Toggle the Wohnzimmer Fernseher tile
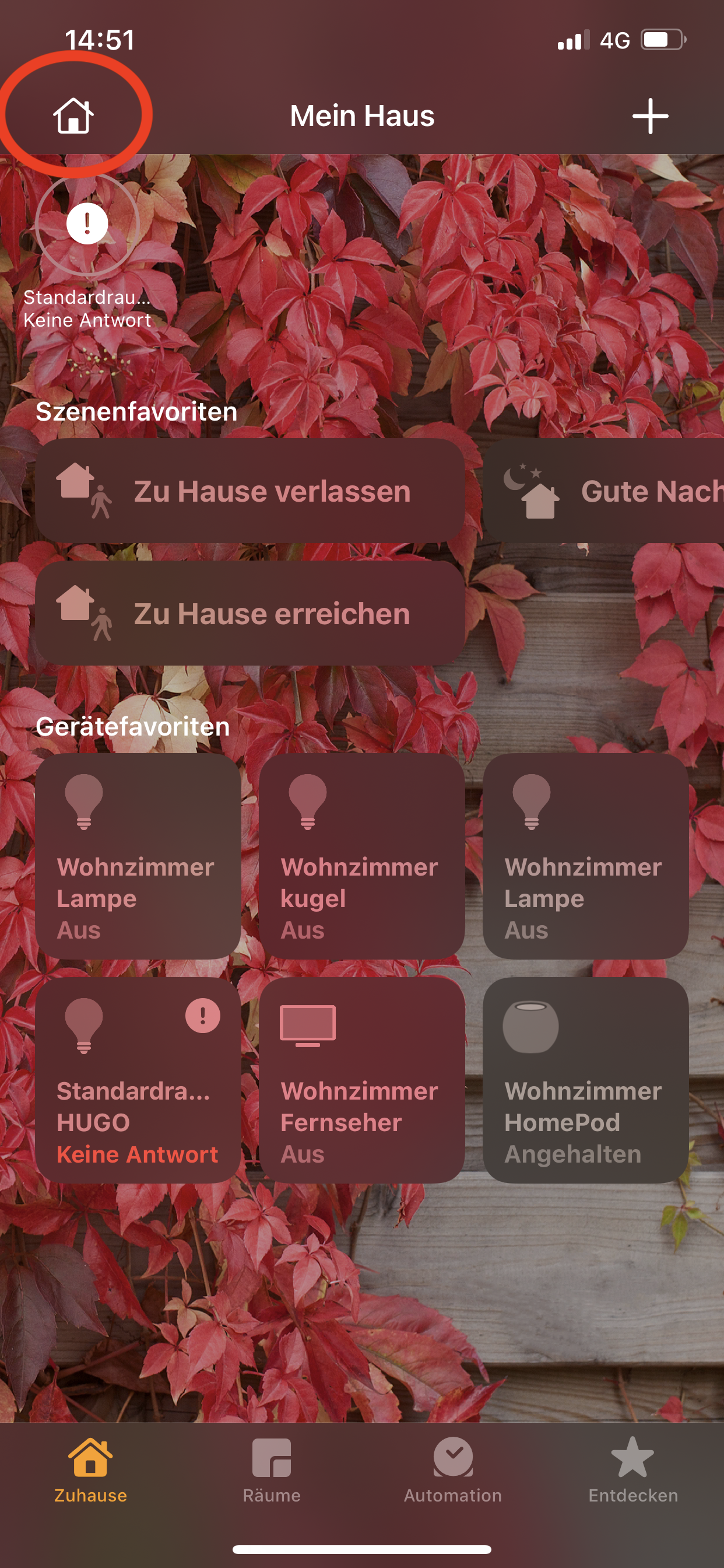The height and width of the screenshot is (1568, 724). 361,1080
